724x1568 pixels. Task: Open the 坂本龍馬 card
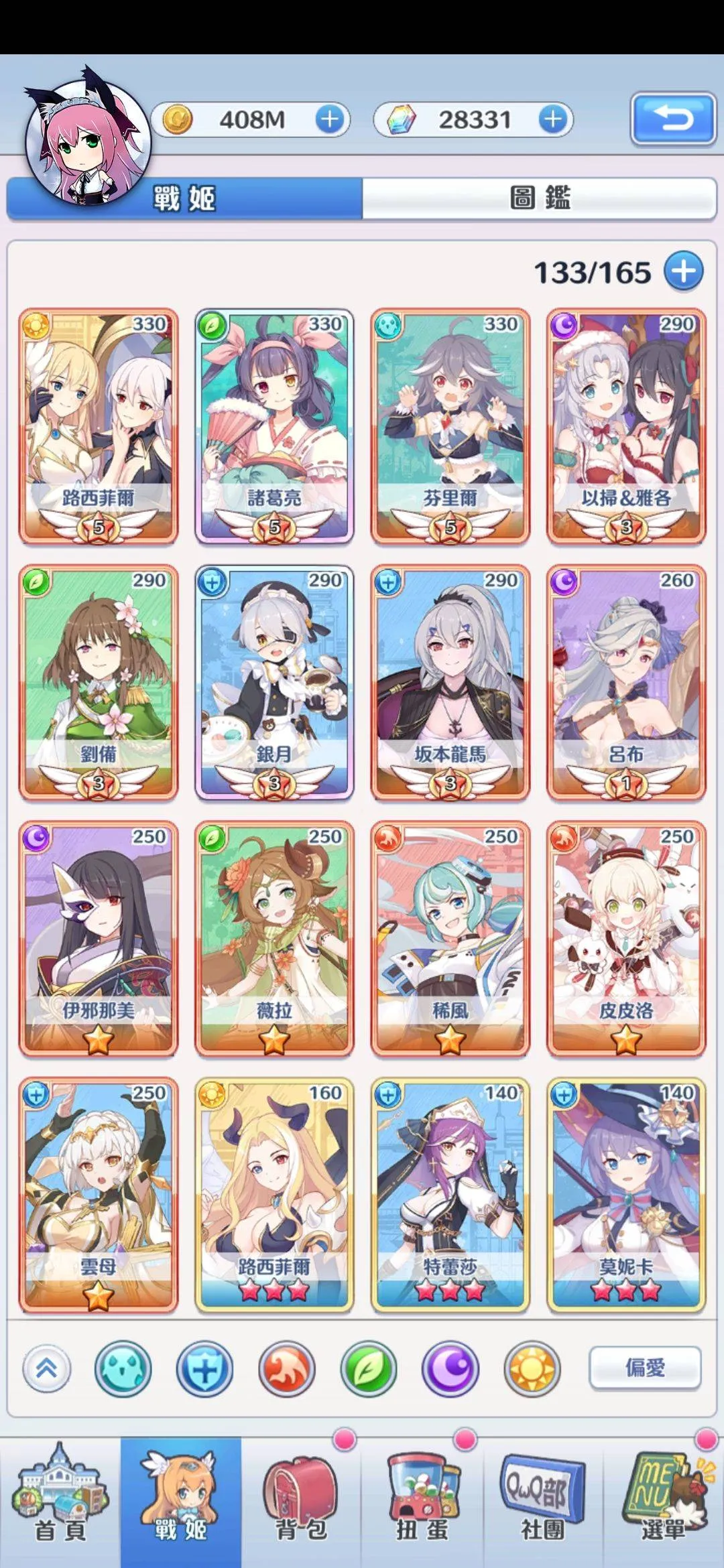tap(450, 682)
